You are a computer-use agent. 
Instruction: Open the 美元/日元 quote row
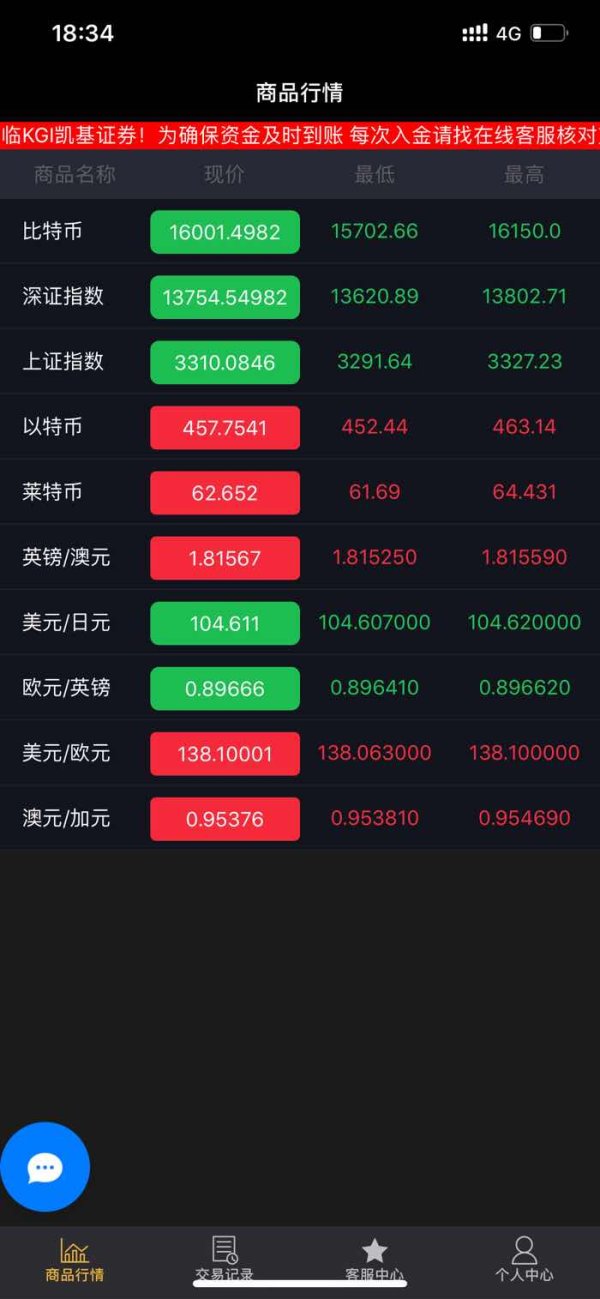click(300, 622)
